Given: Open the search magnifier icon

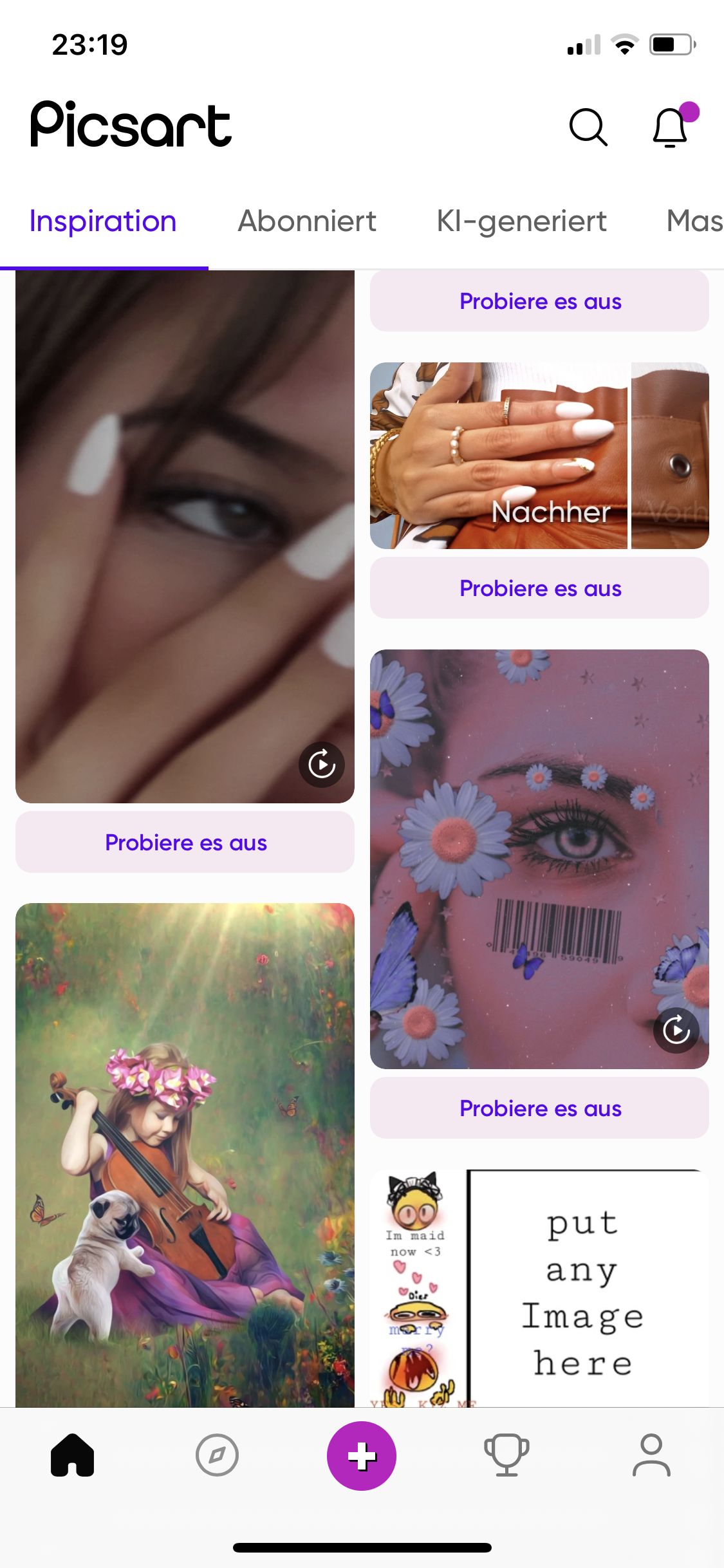Looking at the screenshot, I should click(588, 127).
